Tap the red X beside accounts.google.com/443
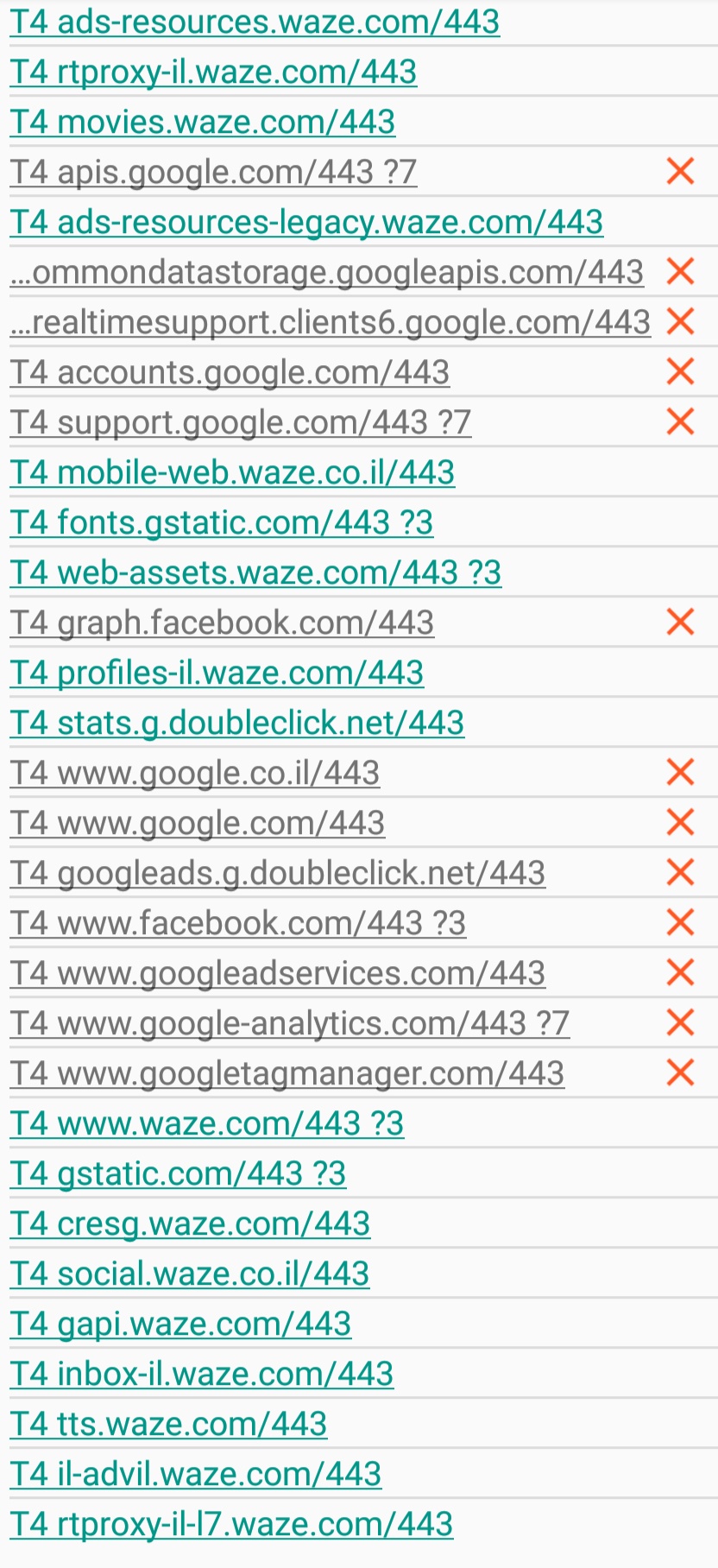This screenshot has width=718, height=1568. pos(681,372)
